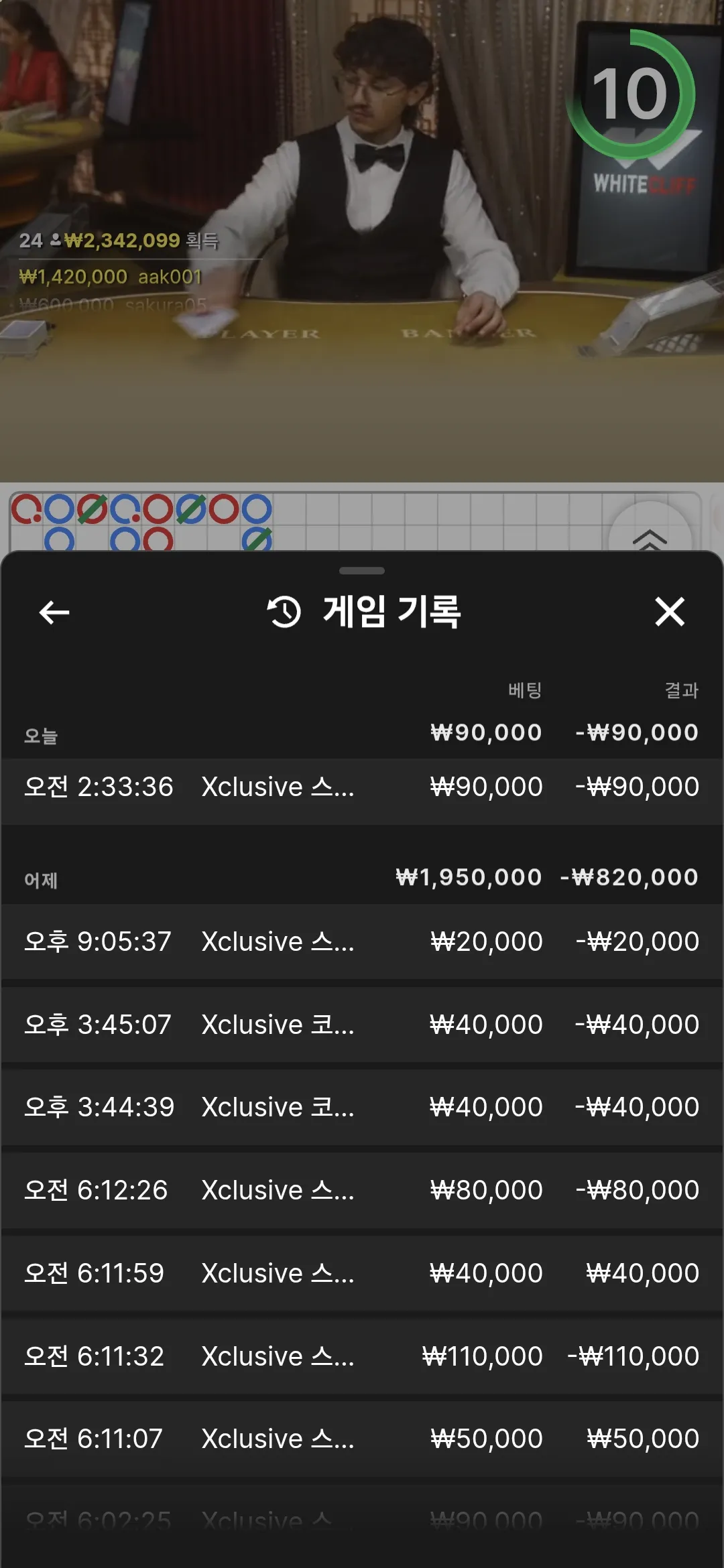
Task: Open the 오전 6:12:26 game record
Action: 362,1190
